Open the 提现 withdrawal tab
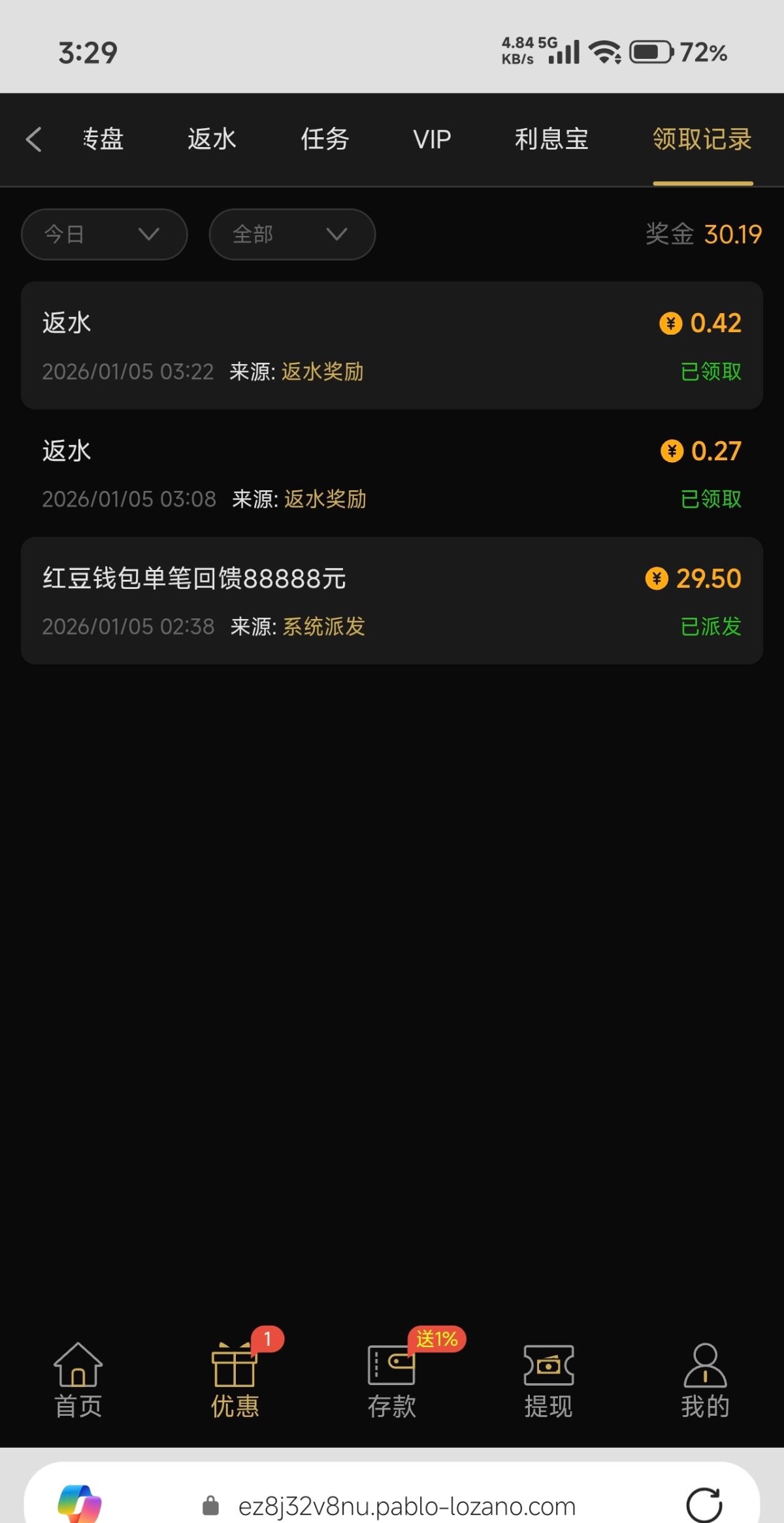 point(548,1379)
